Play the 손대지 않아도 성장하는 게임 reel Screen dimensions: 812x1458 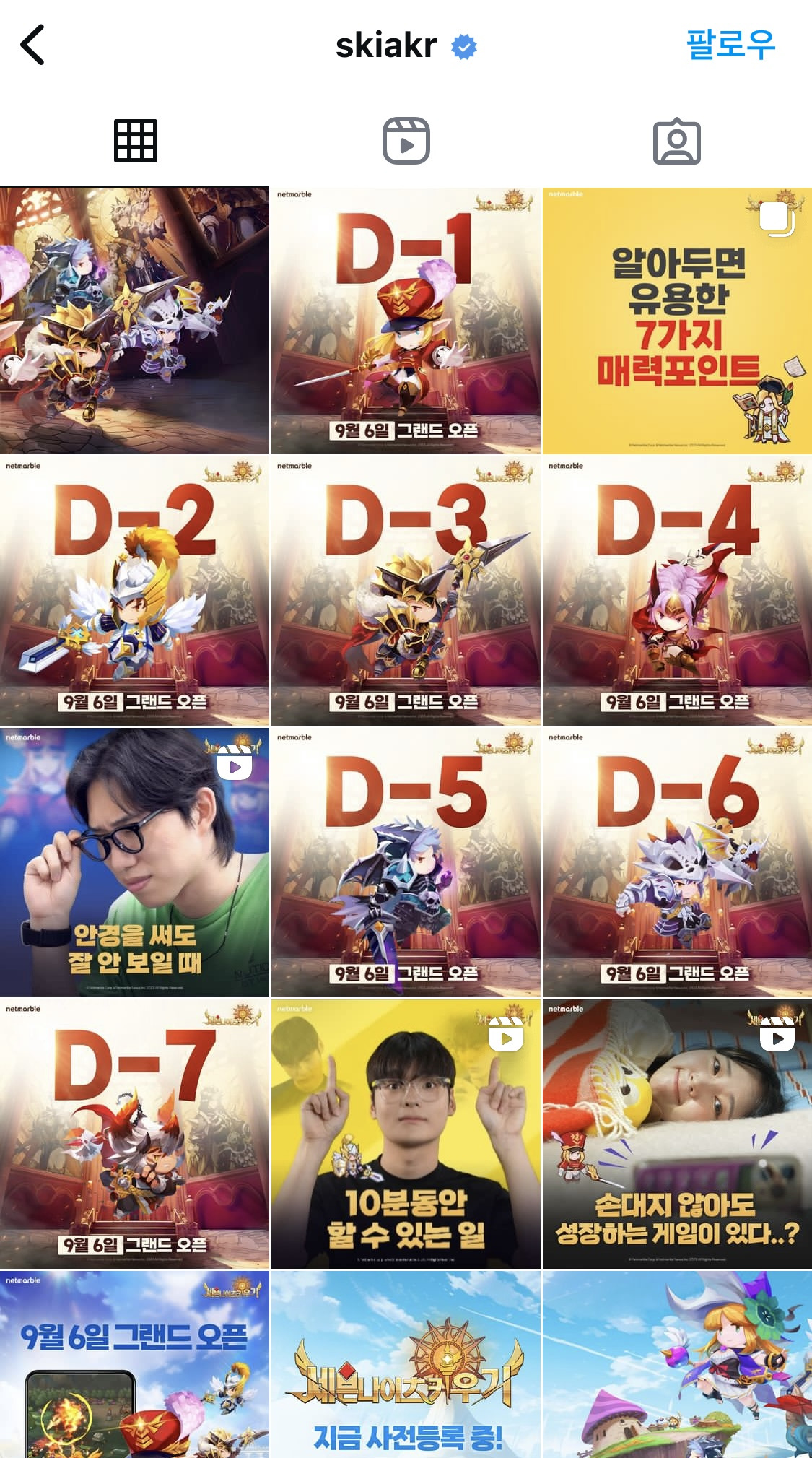(677, 1134)
